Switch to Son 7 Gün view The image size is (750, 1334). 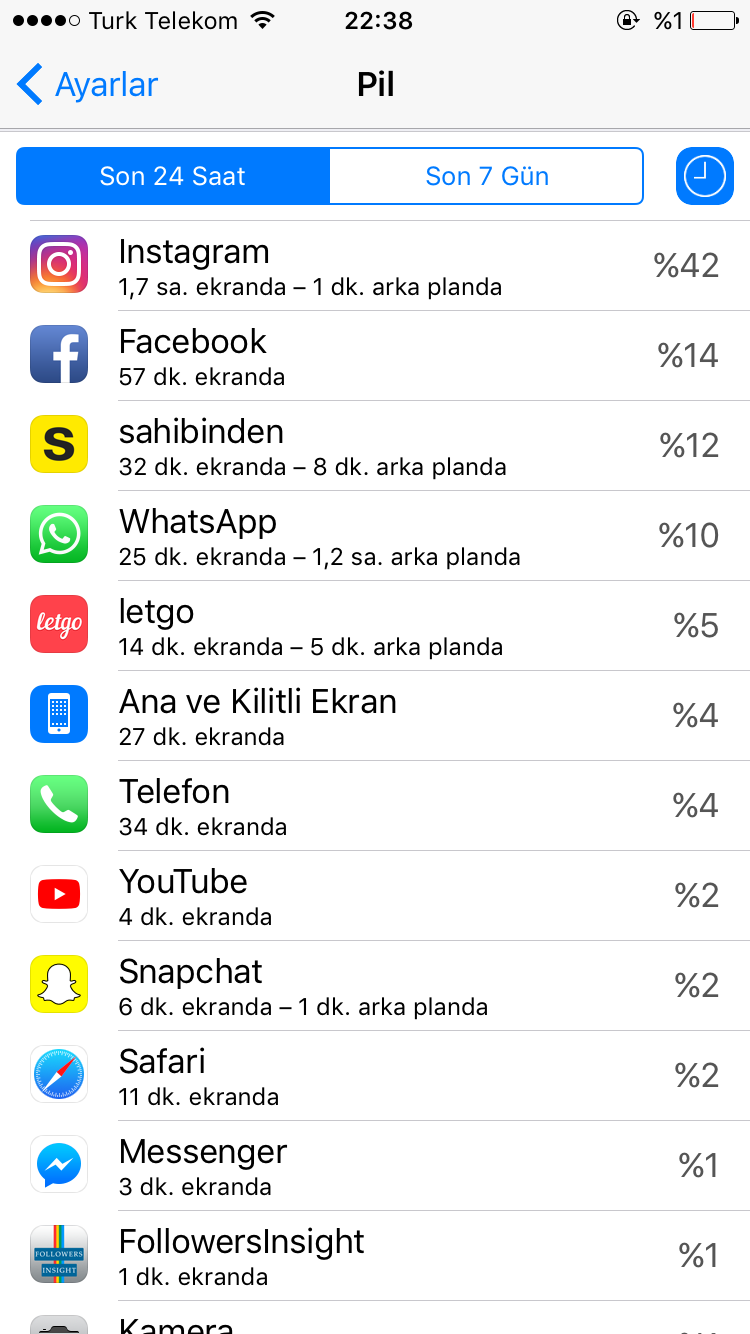pyautogui.click(x=486, y=176)
